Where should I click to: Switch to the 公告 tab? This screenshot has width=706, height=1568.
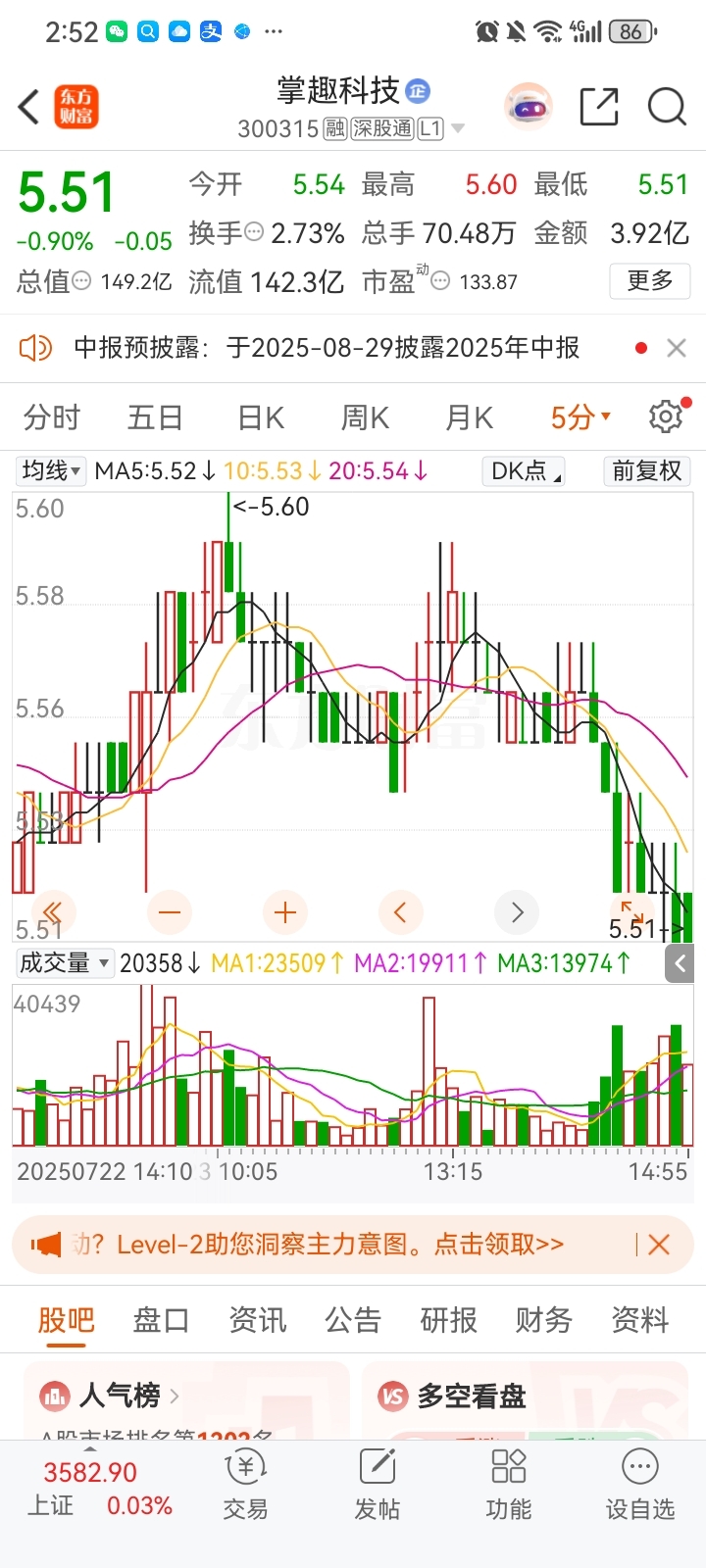click(353, 1320)
